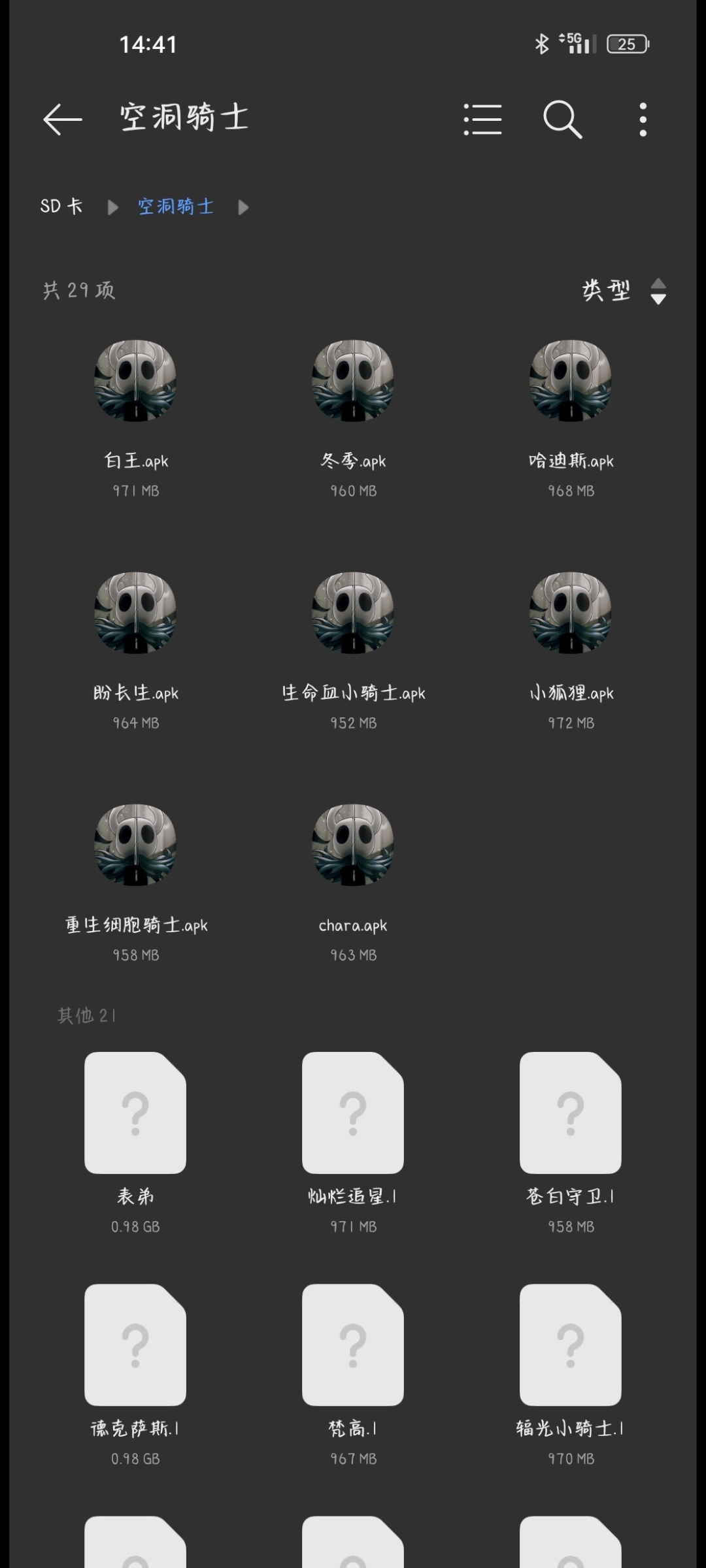The image size is (706, 1568).
Task: Open the 表弟 file
Action: tap(135, 1113)
